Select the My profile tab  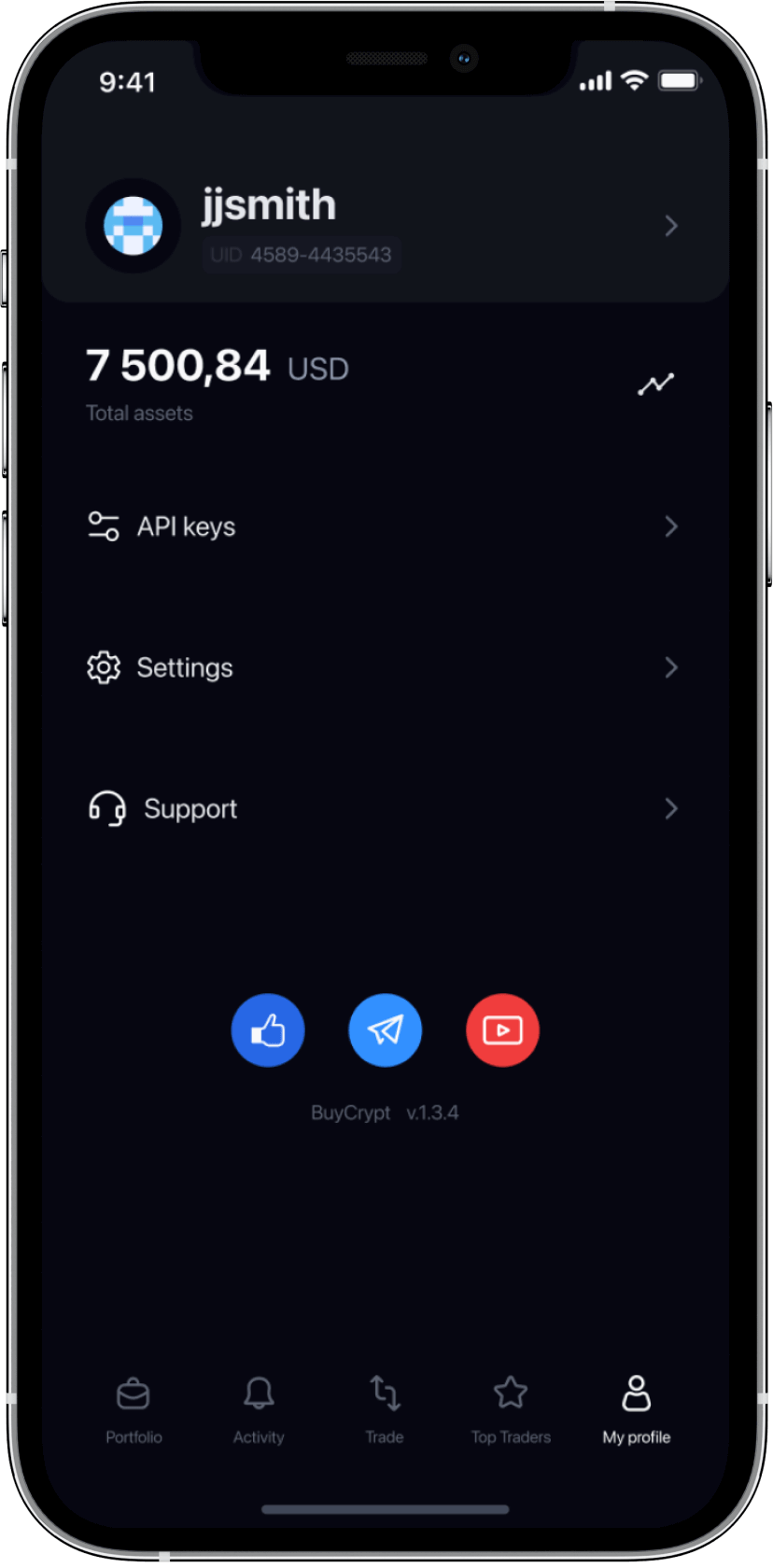point(637,1409)
